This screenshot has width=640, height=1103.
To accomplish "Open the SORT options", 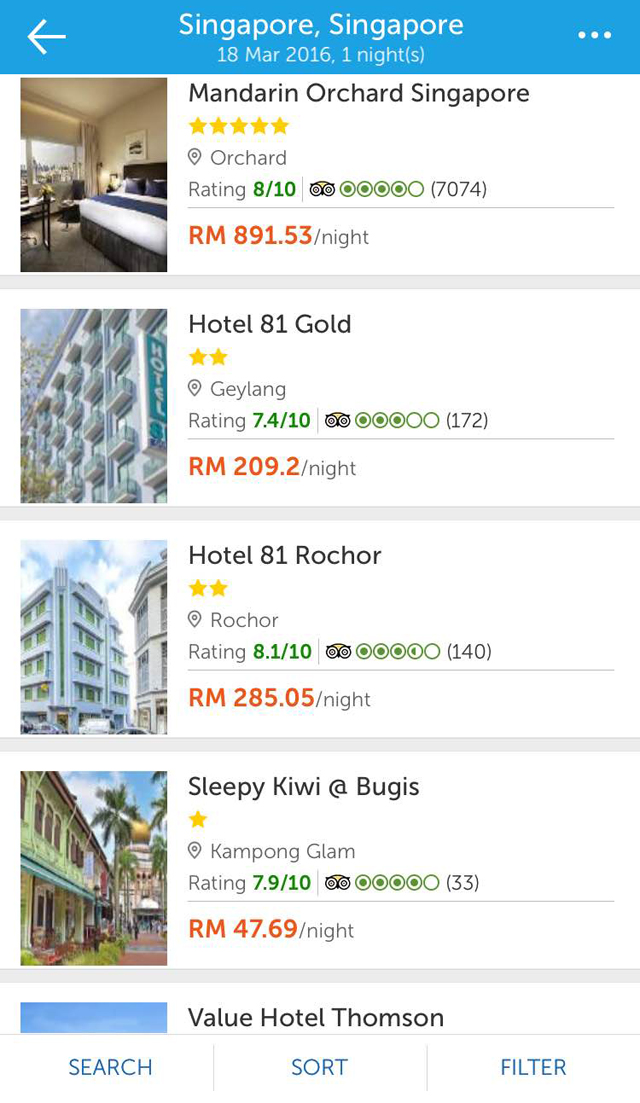I will pyautogui.click(x=319, y=1067).
